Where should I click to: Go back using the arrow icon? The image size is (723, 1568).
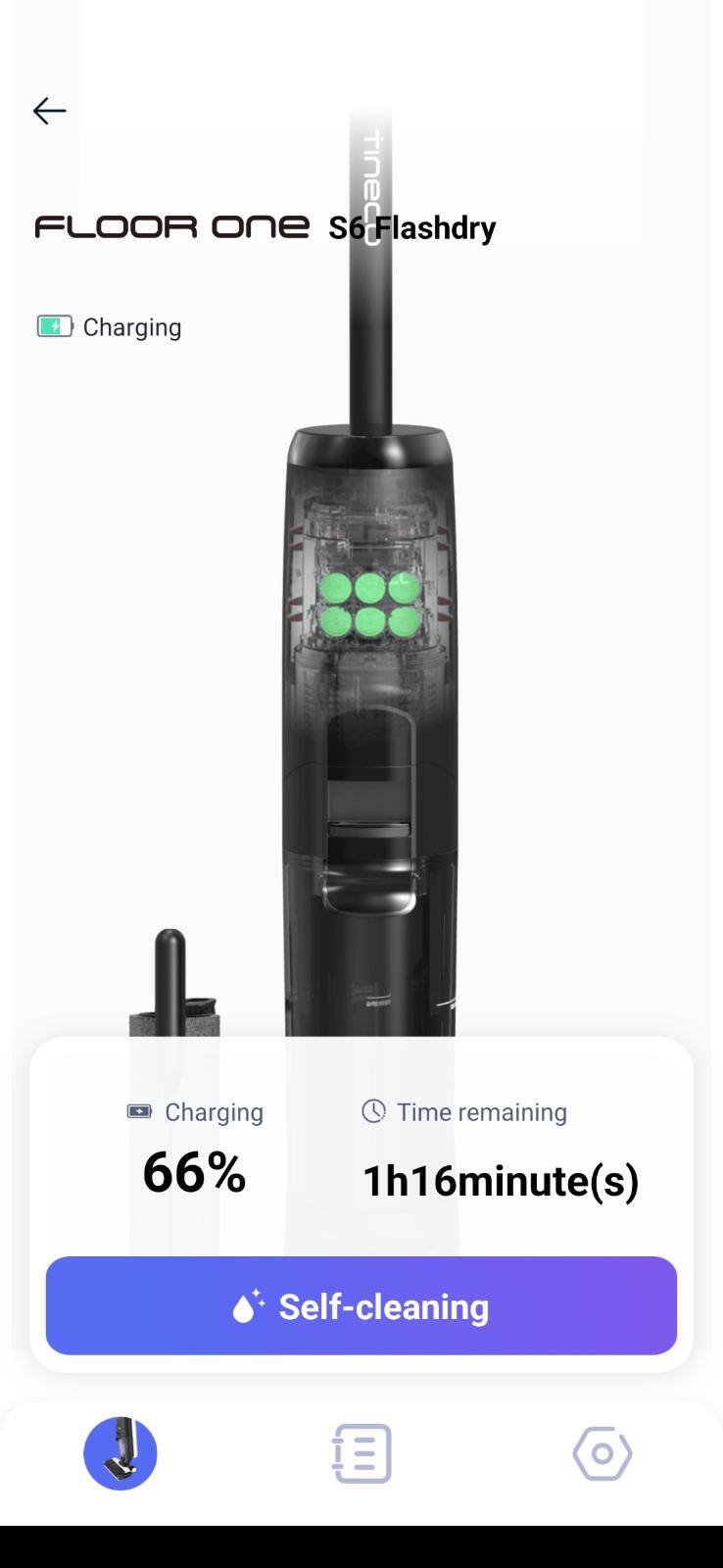coord(49,111)
